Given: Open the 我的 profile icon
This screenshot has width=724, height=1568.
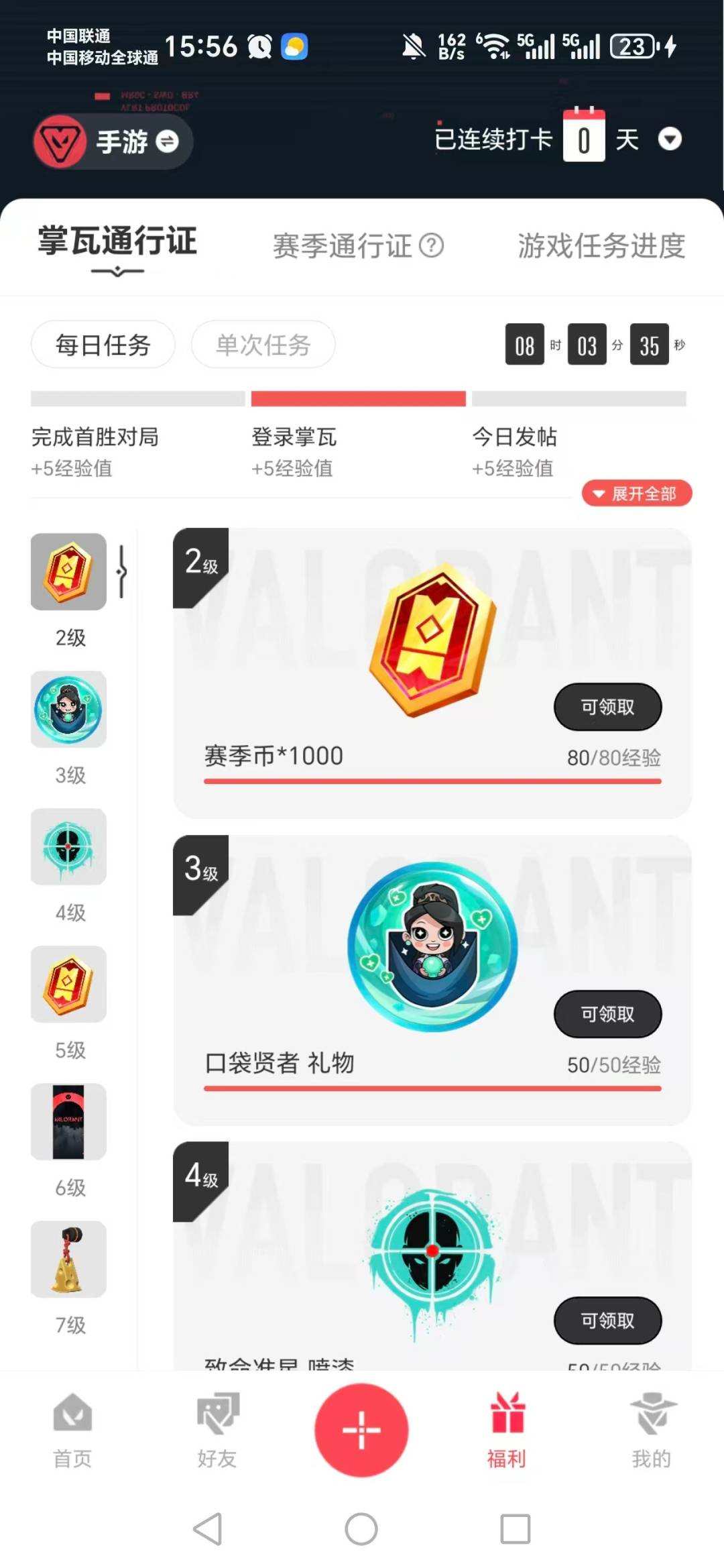Looking at the screenshot, I should coord(652,1432).
